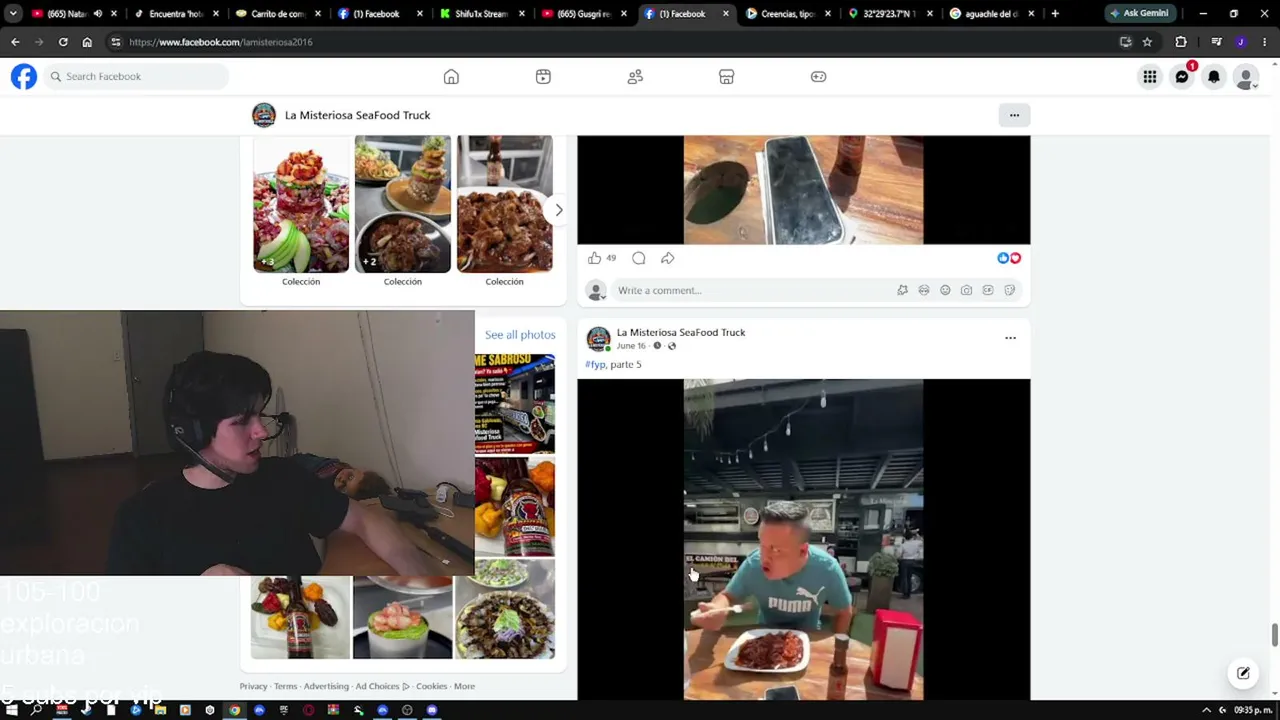This screenshot has height=720, width=1280.
Task: Share the post with 49 reactions
Action: point(667,258)
